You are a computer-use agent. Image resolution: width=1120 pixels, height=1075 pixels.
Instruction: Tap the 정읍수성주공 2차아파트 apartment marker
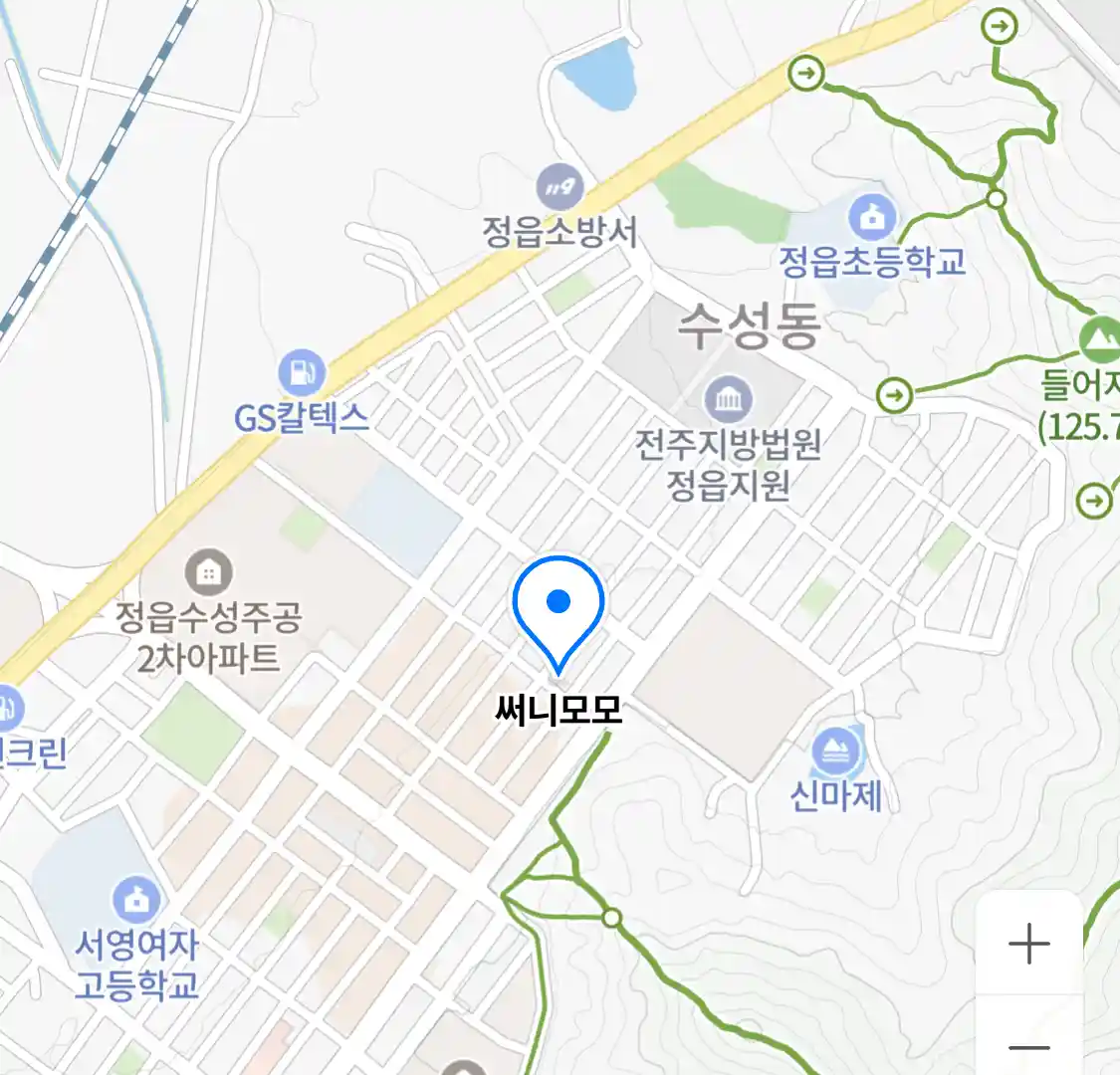pyautogui.click(x=208, y=572)
